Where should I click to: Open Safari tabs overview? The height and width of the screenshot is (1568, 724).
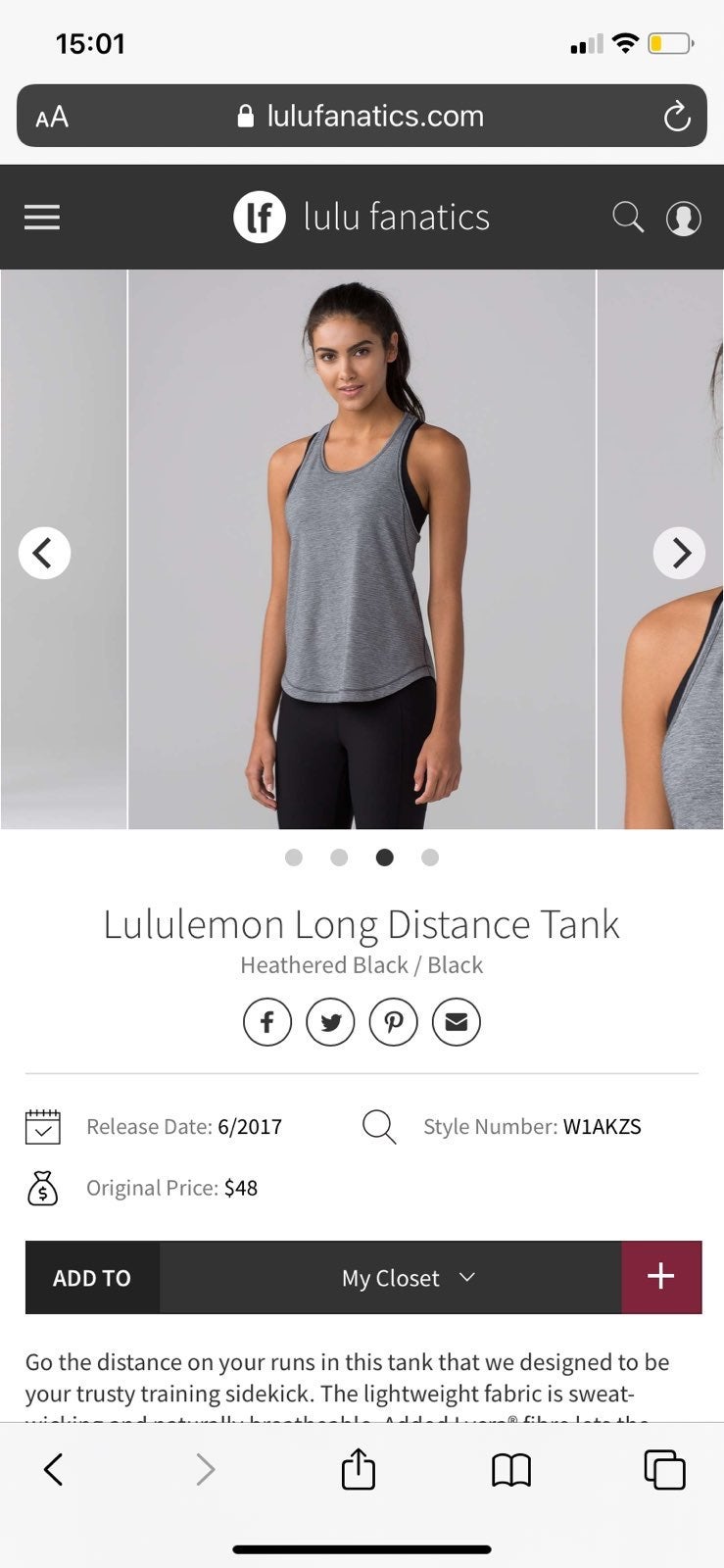[664, 1469]
